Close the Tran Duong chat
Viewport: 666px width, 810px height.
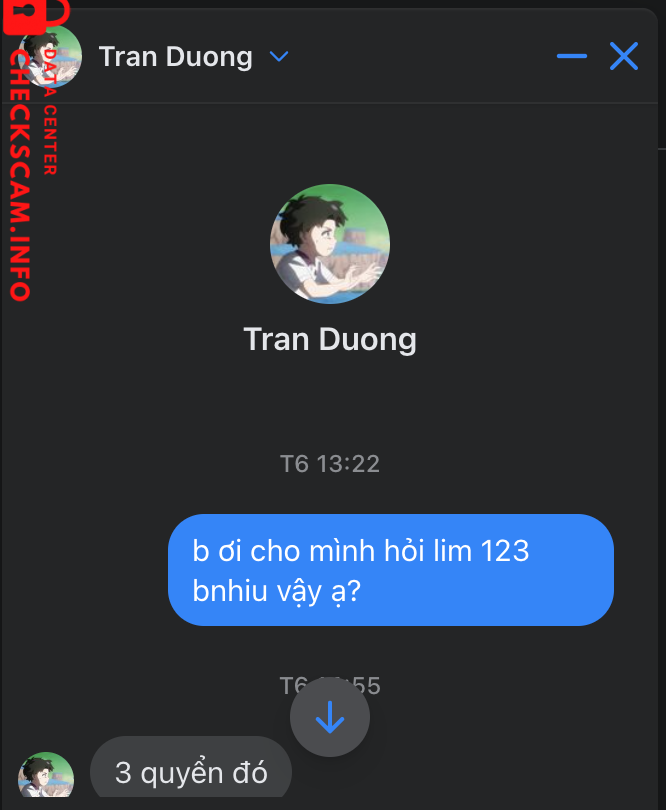tap(624, 56)
